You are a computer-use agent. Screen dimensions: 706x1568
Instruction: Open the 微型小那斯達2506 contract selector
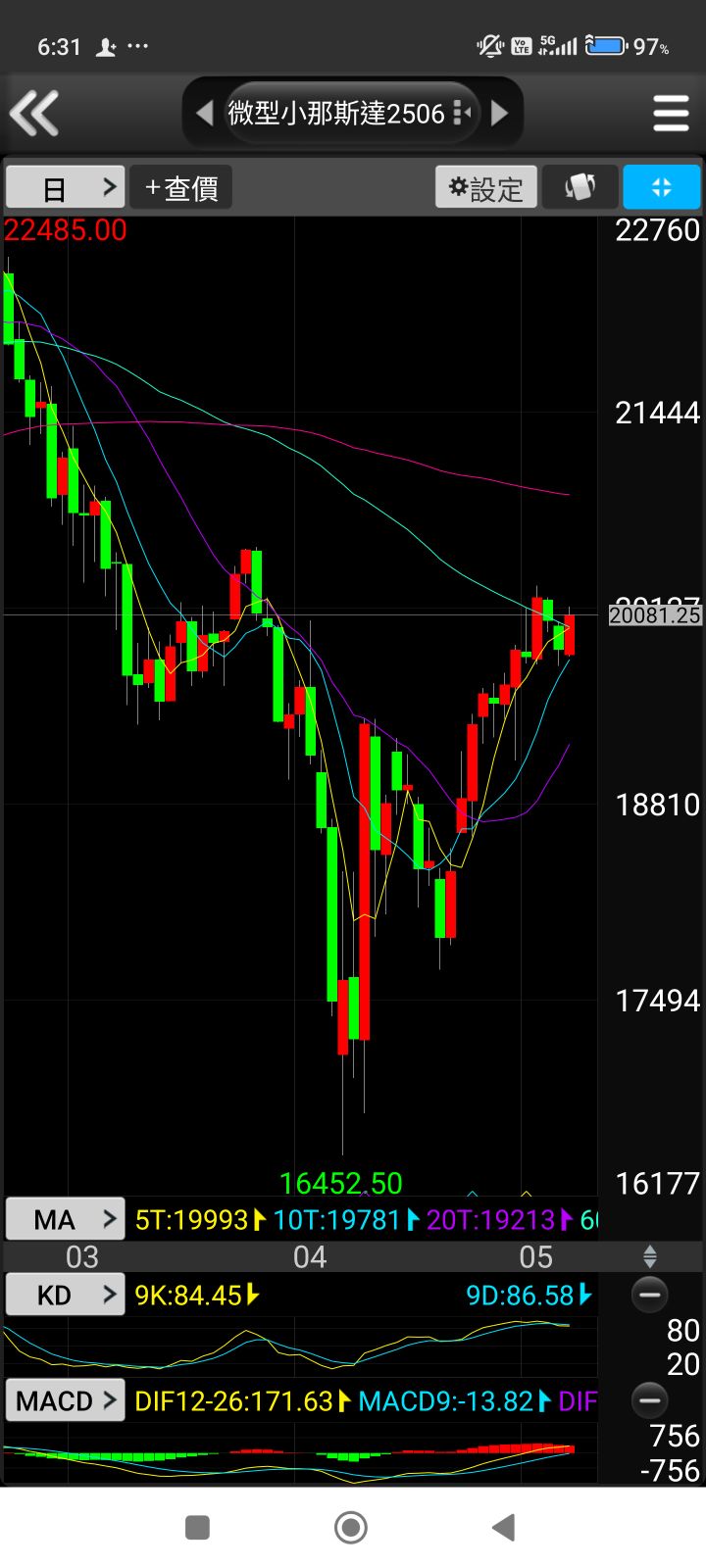350,114
